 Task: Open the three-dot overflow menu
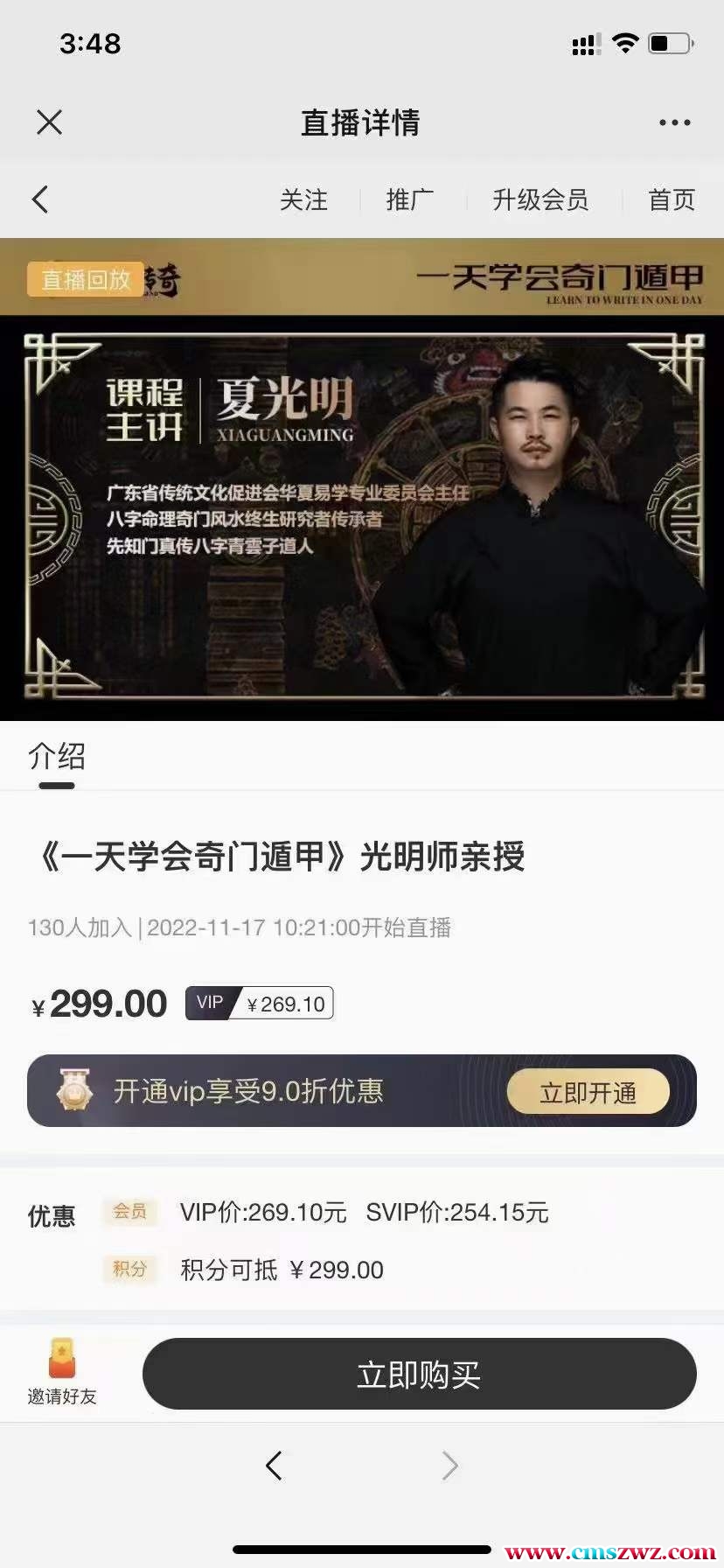[x=674, y=123]
